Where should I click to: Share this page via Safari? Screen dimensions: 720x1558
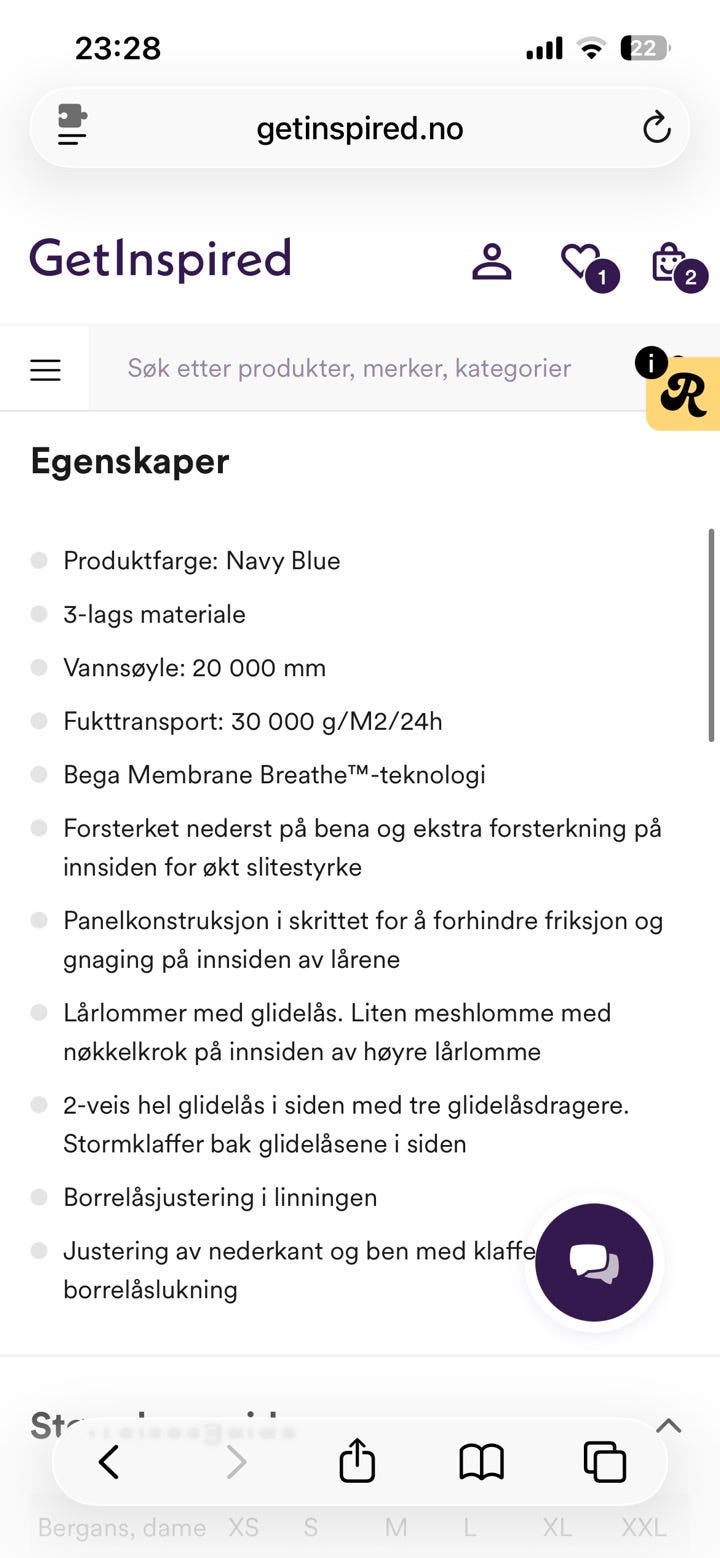[357, 1460]
